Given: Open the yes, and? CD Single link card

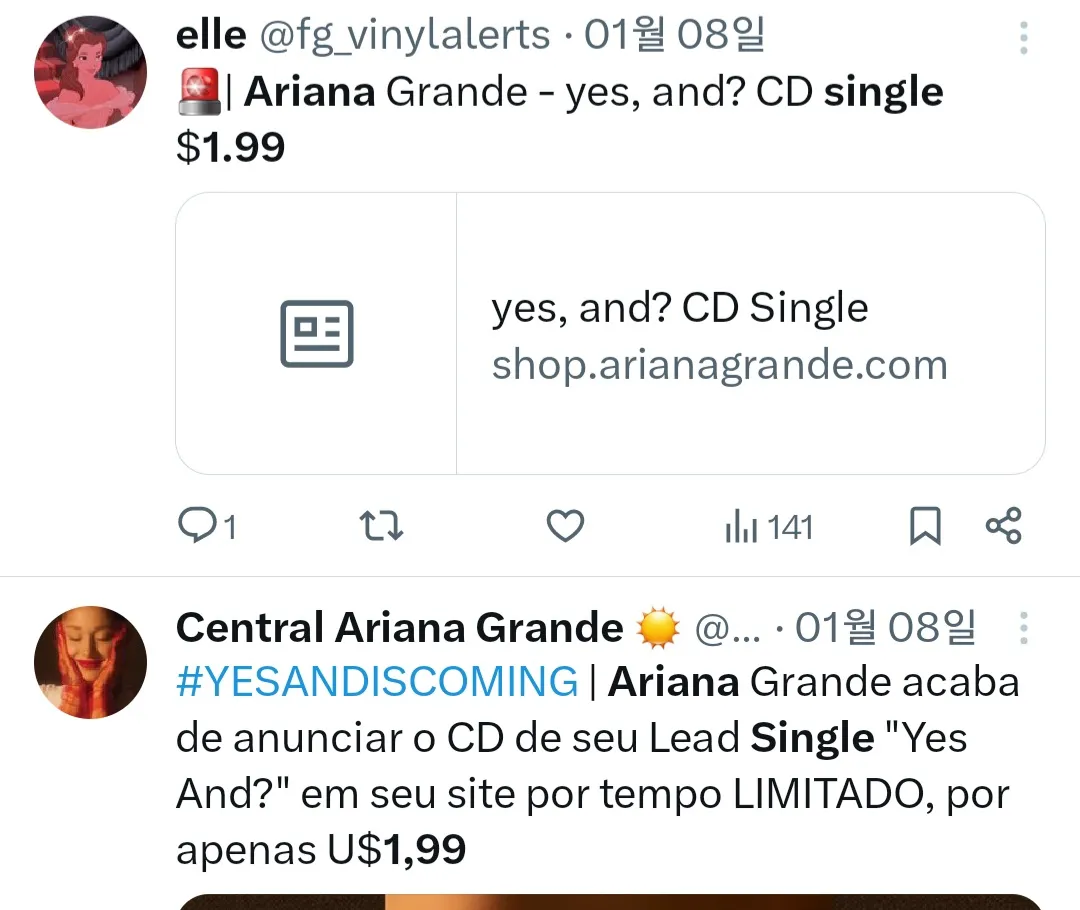Looking at the screenshot, I should [610, 333].
